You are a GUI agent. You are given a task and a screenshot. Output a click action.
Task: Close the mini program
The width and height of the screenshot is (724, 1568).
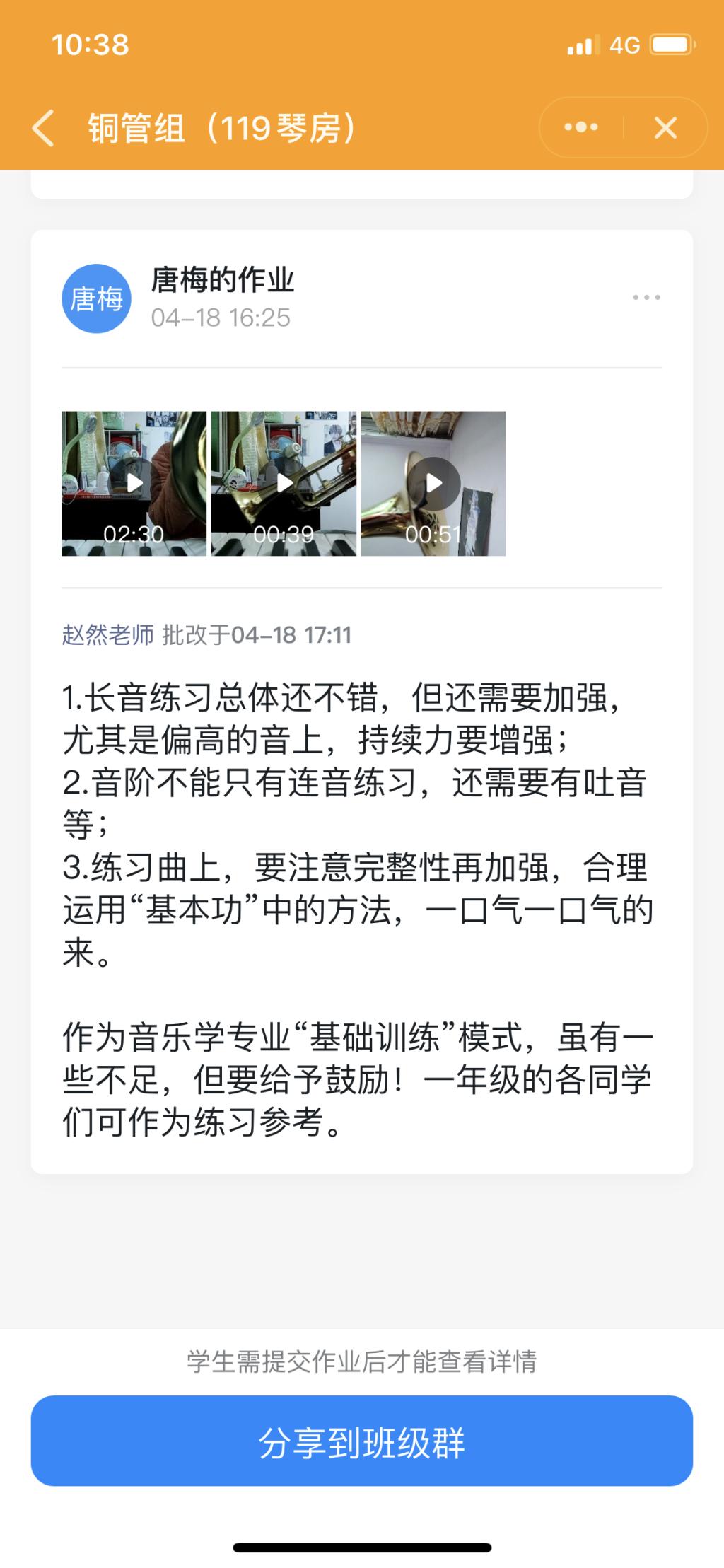click(665, 128)
